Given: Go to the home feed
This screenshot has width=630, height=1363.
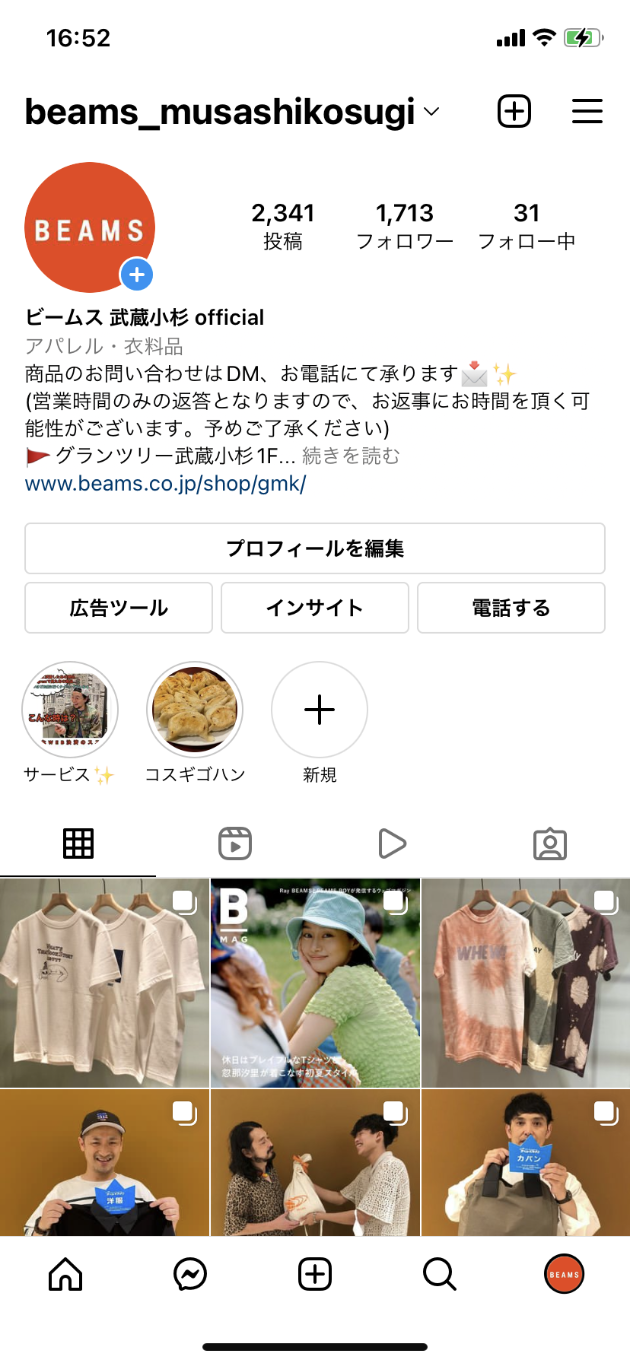Looking at the screenshot, I should [x=66, y=1274].
